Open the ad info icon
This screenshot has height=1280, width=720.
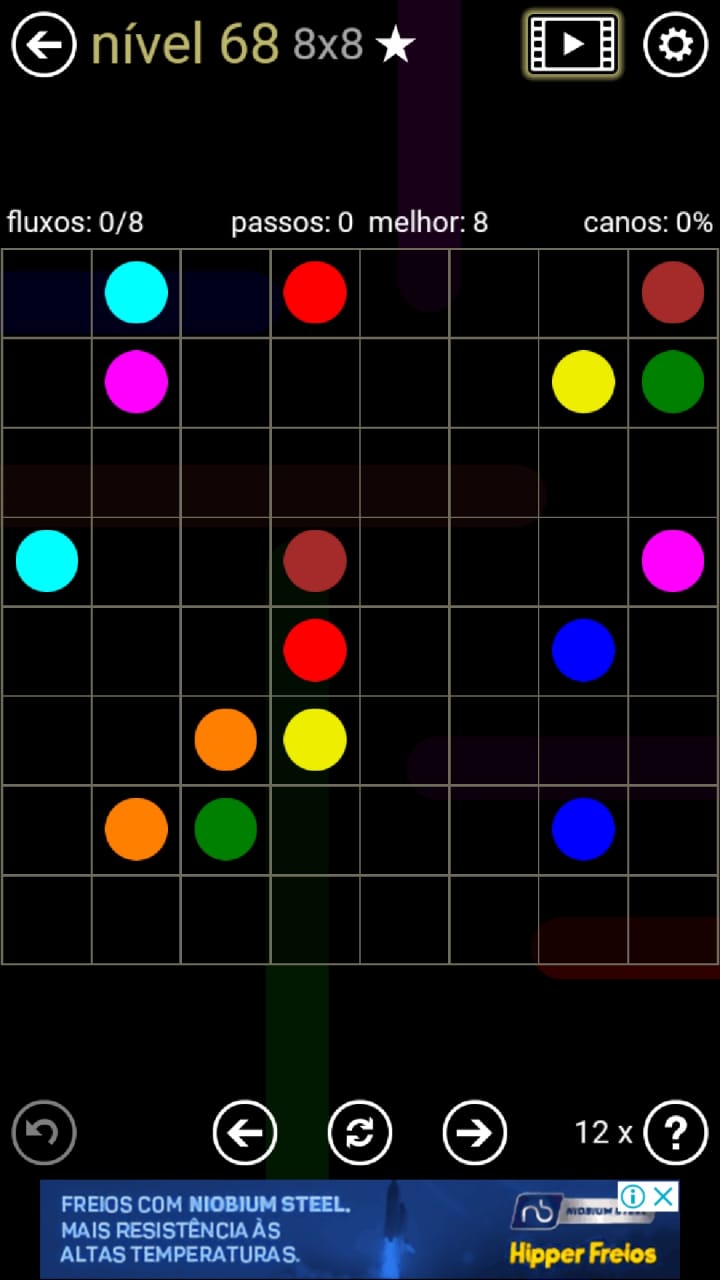pos(632,1196)
